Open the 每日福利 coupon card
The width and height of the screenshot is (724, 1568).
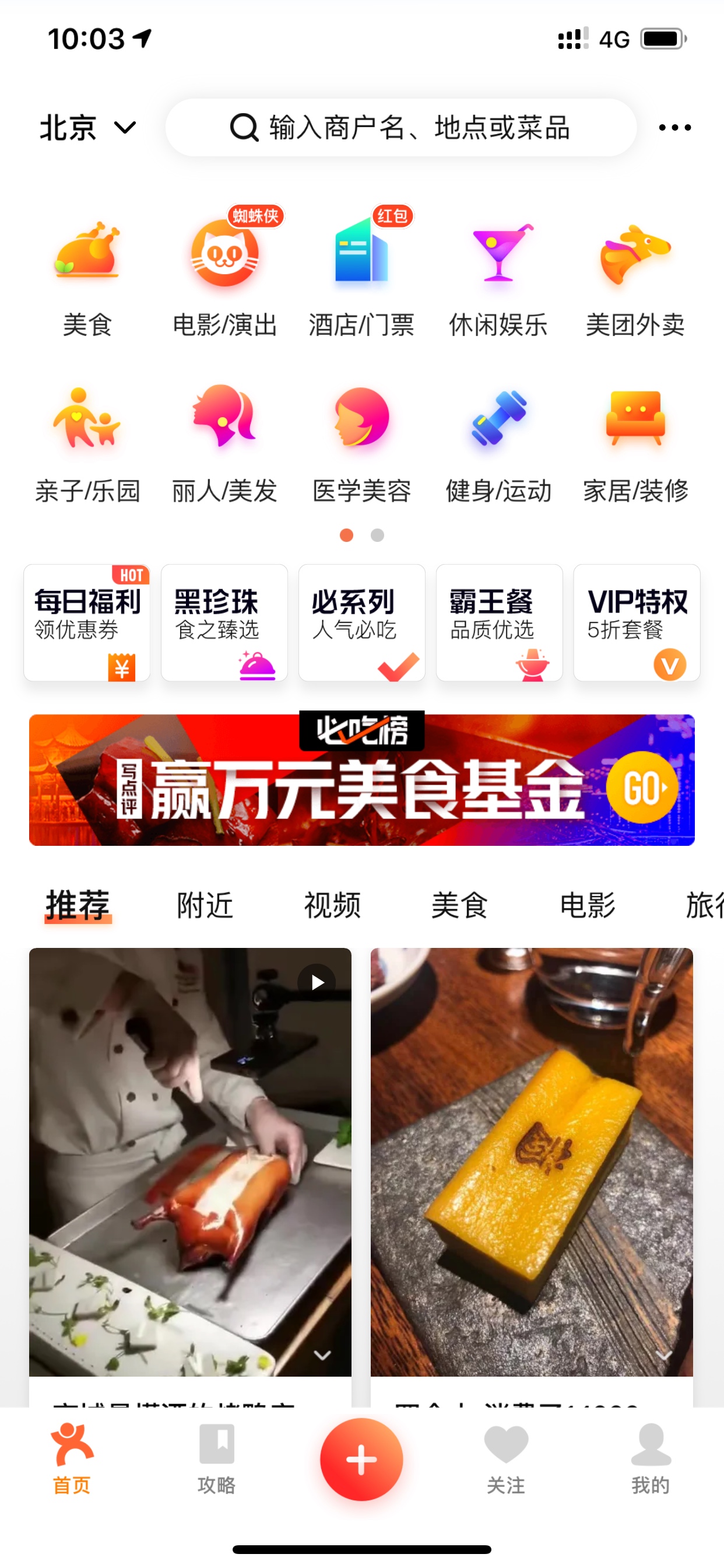pyautogui.click(x=87, y=622)
